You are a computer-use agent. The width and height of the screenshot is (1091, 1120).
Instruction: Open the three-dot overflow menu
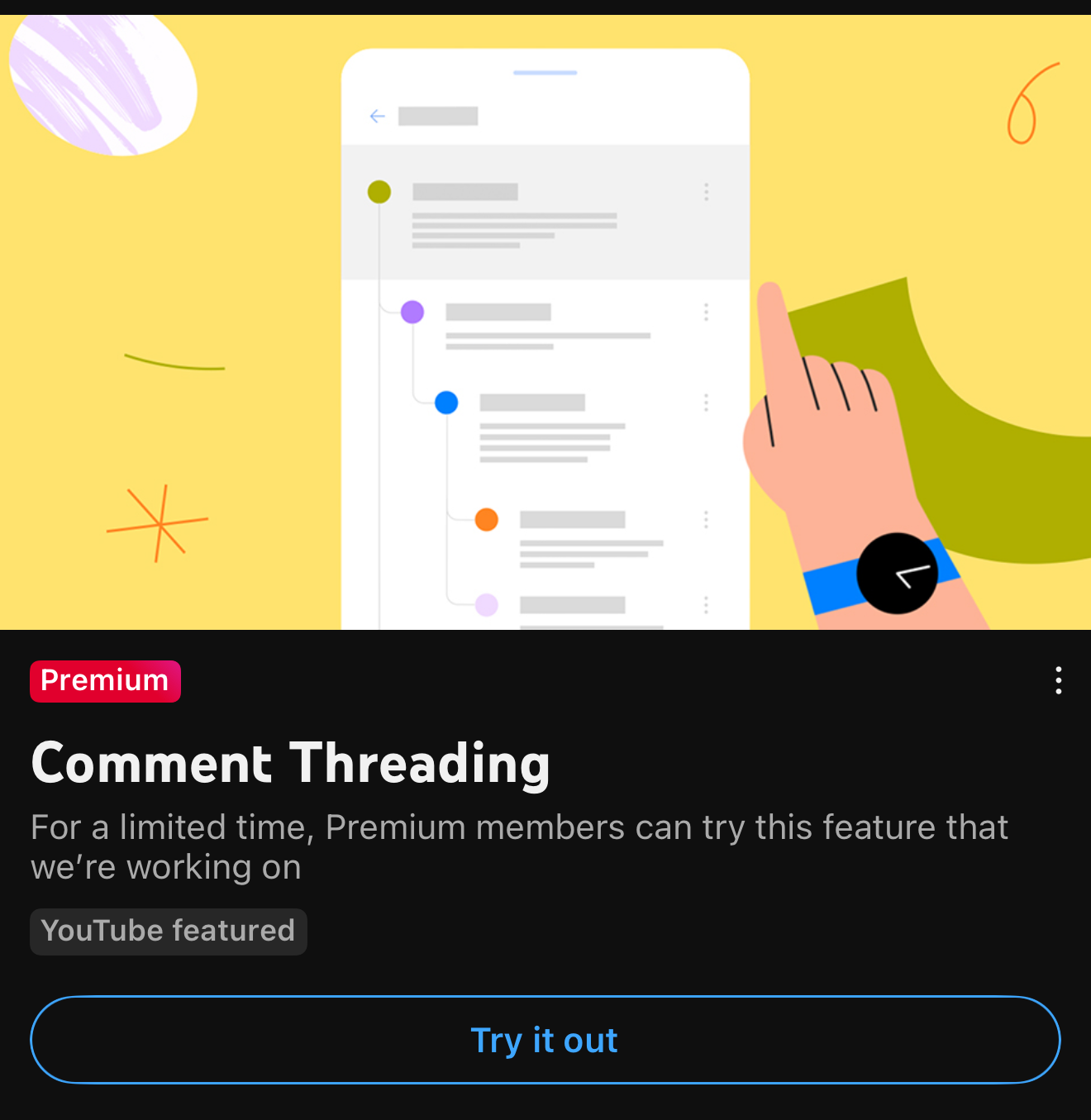click(1058, 680)
